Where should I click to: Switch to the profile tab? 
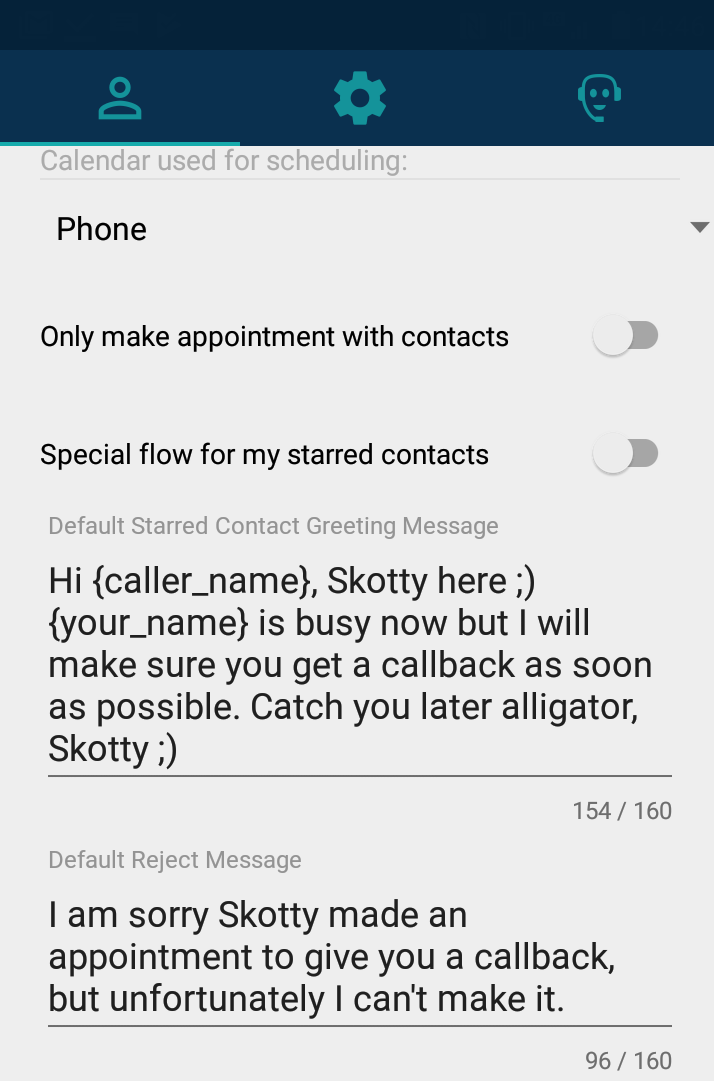point(120,98)
